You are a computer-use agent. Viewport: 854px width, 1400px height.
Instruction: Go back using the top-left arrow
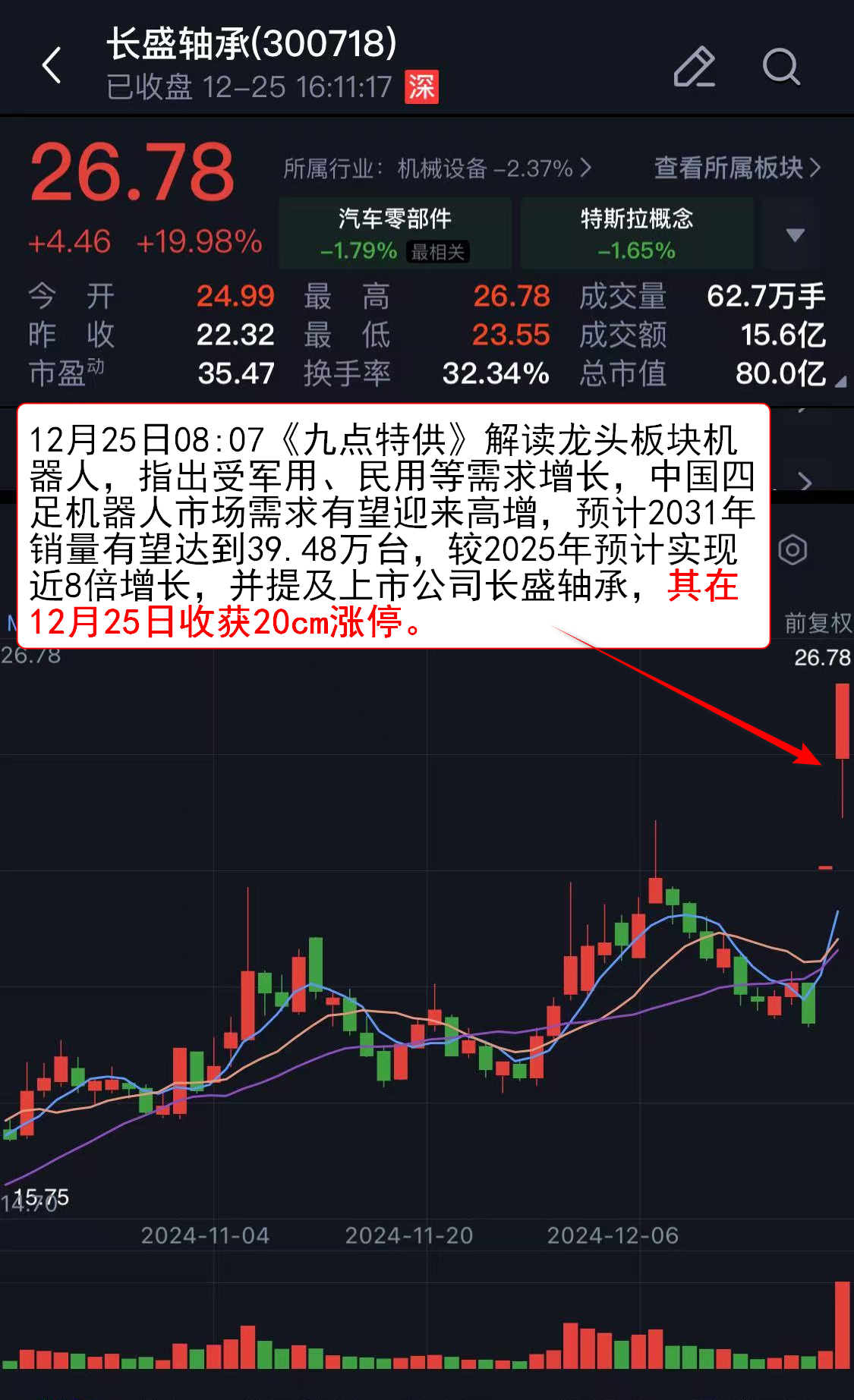[52, 65]
